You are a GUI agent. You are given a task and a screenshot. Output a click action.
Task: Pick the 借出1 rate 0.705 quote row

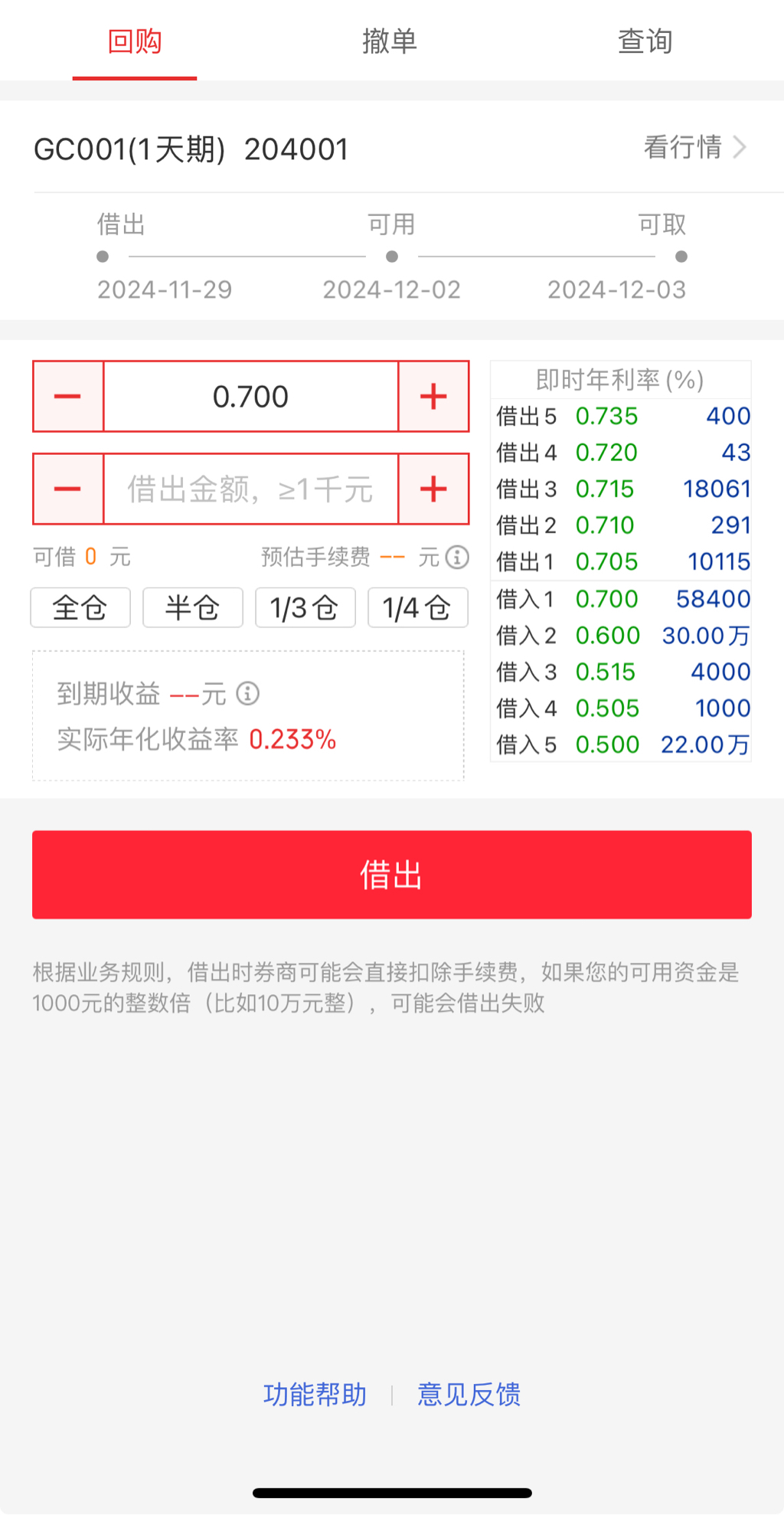621,562
